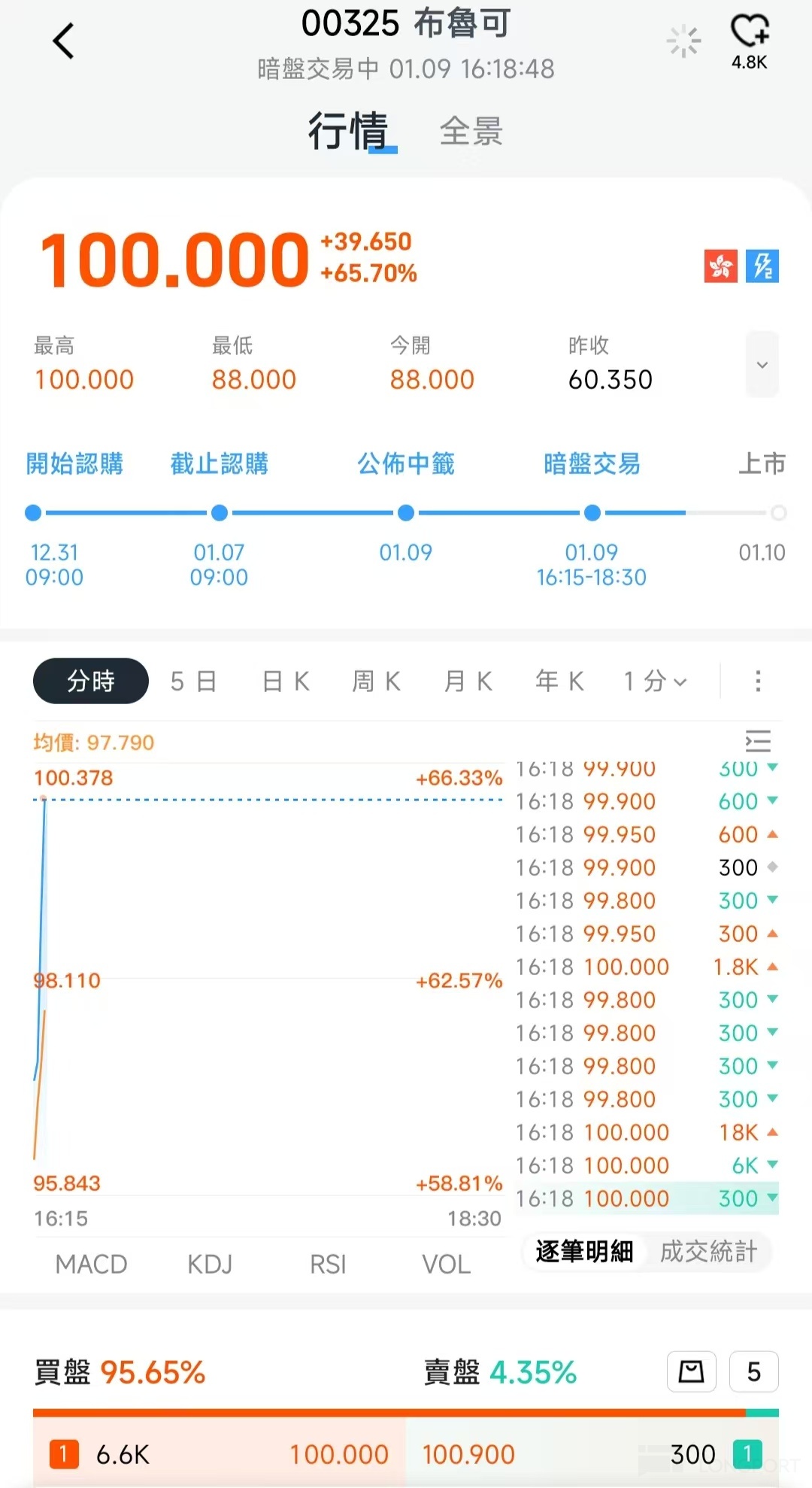812x1488 pixels.
Task: Show the KDJ indicator
Action: click(x=210, y=1265)
